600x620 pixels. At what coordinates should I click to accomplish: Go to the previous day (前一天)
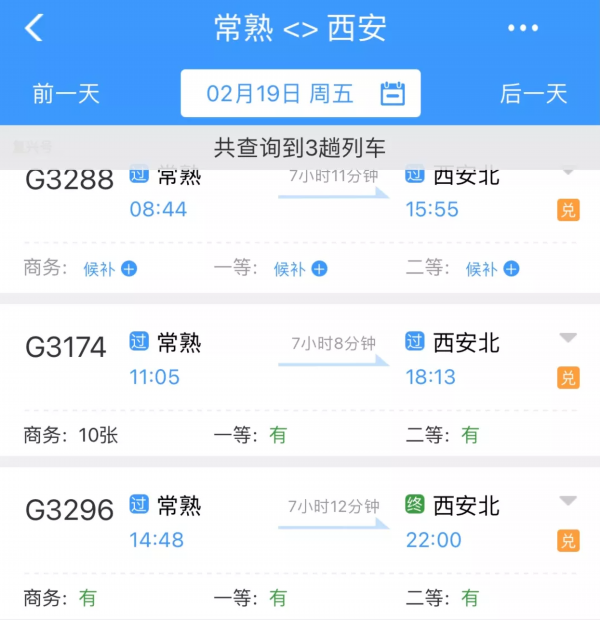point(66,94)
